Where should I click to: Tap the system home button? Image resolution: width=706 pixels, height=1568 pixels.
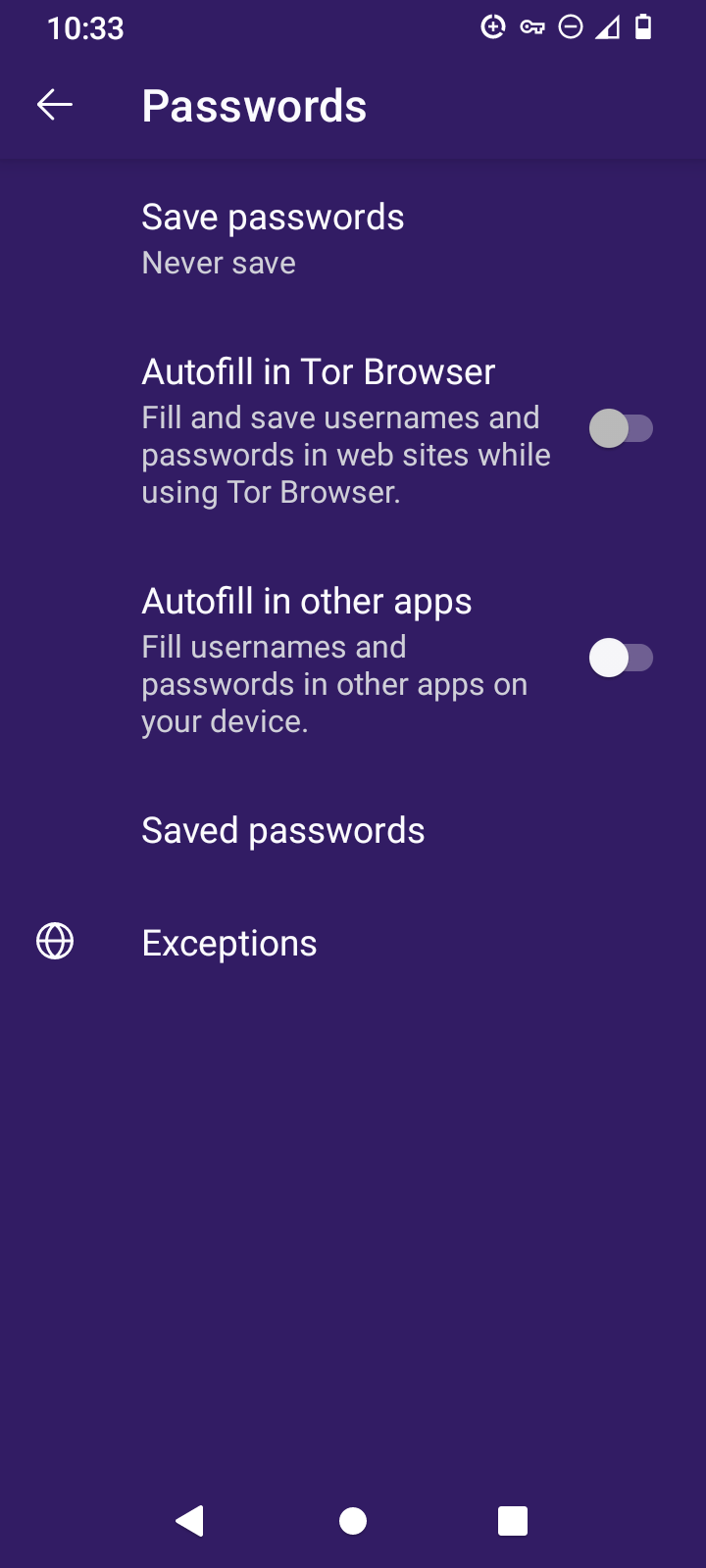[353, 1521]
